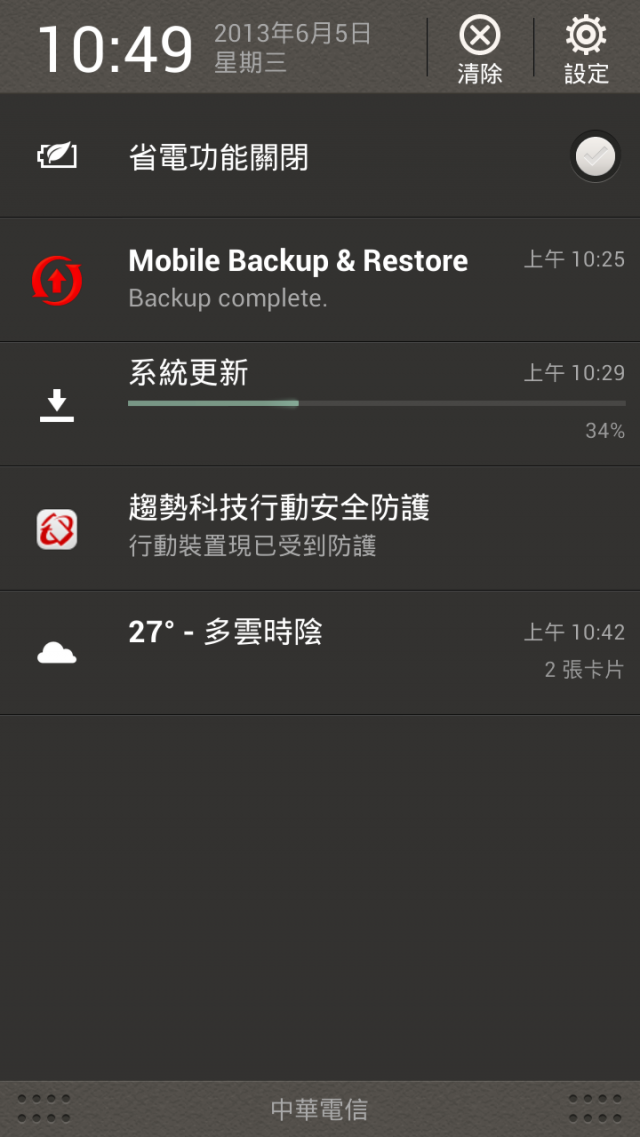Toggle the 省電功能 power saver checkbox
The width and height of the screenshot is (640, 1138).
(595, 156)
